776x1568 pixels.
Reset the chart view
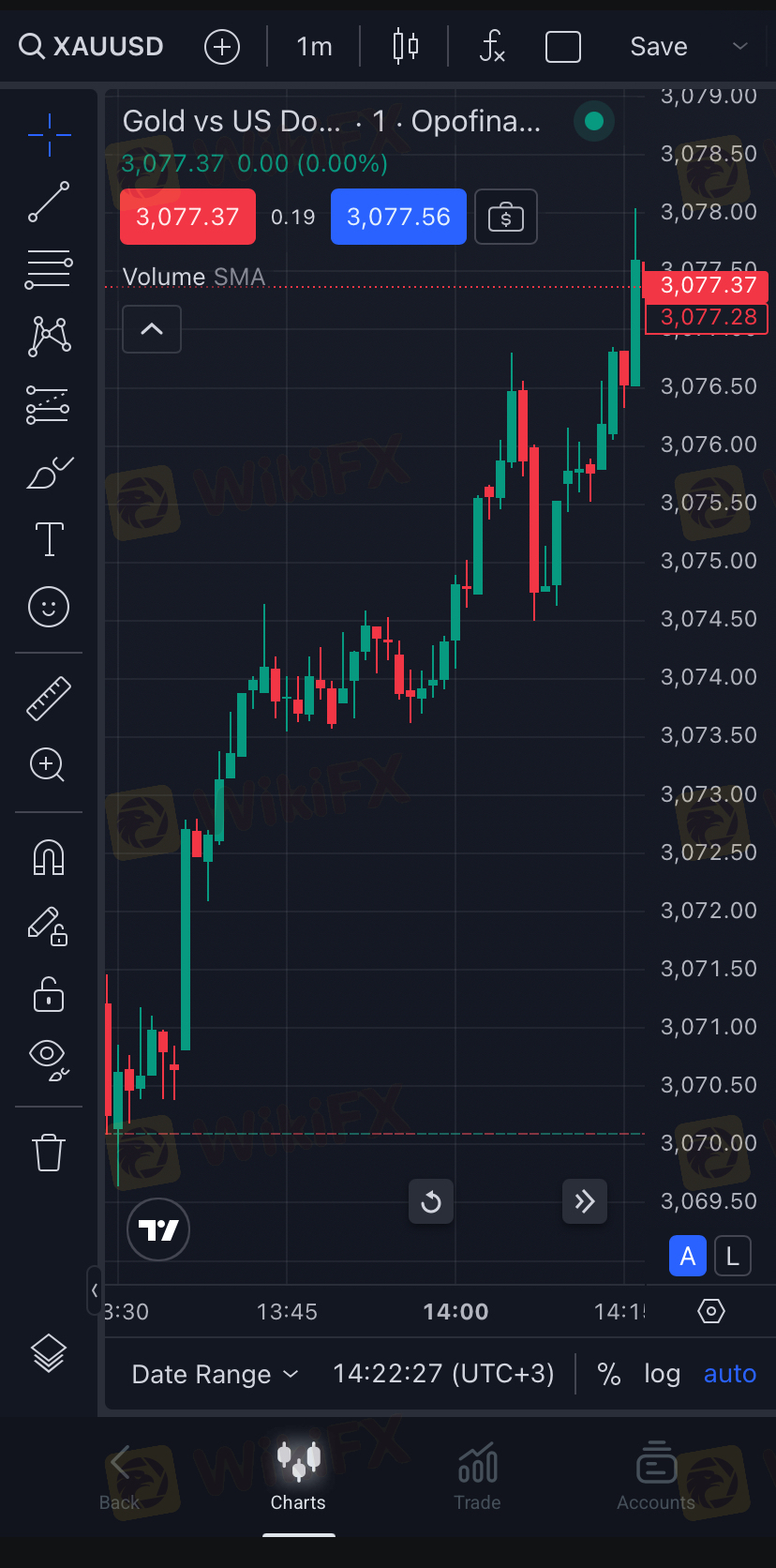[431, 1201]
